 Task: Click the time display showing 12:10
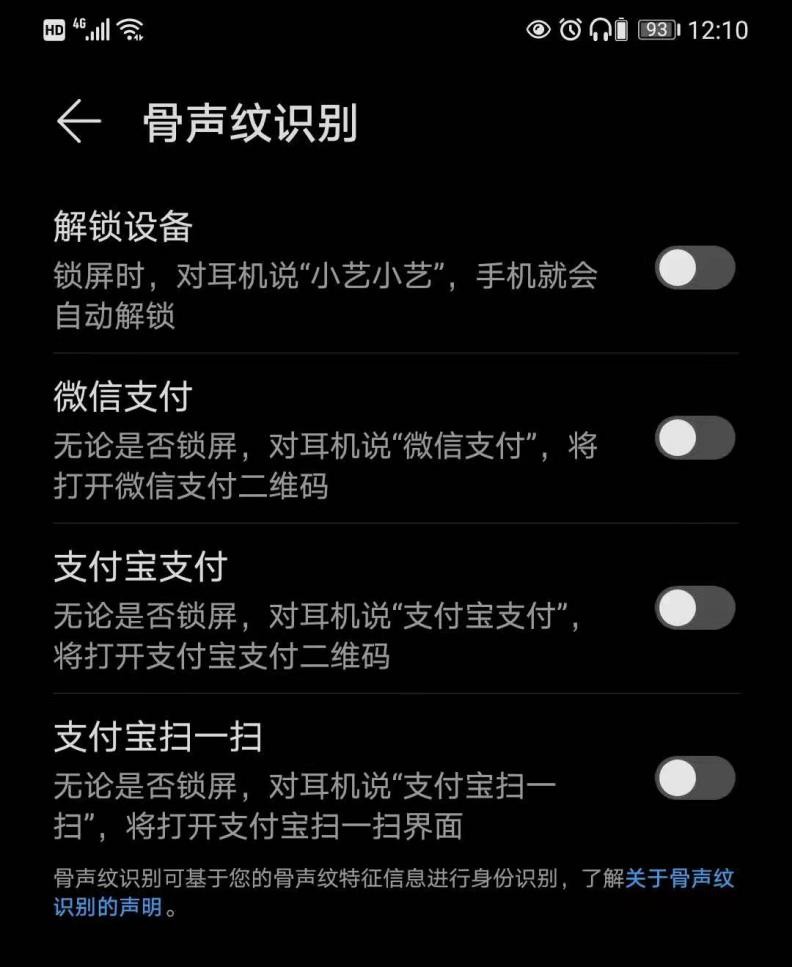pos(718,30)
